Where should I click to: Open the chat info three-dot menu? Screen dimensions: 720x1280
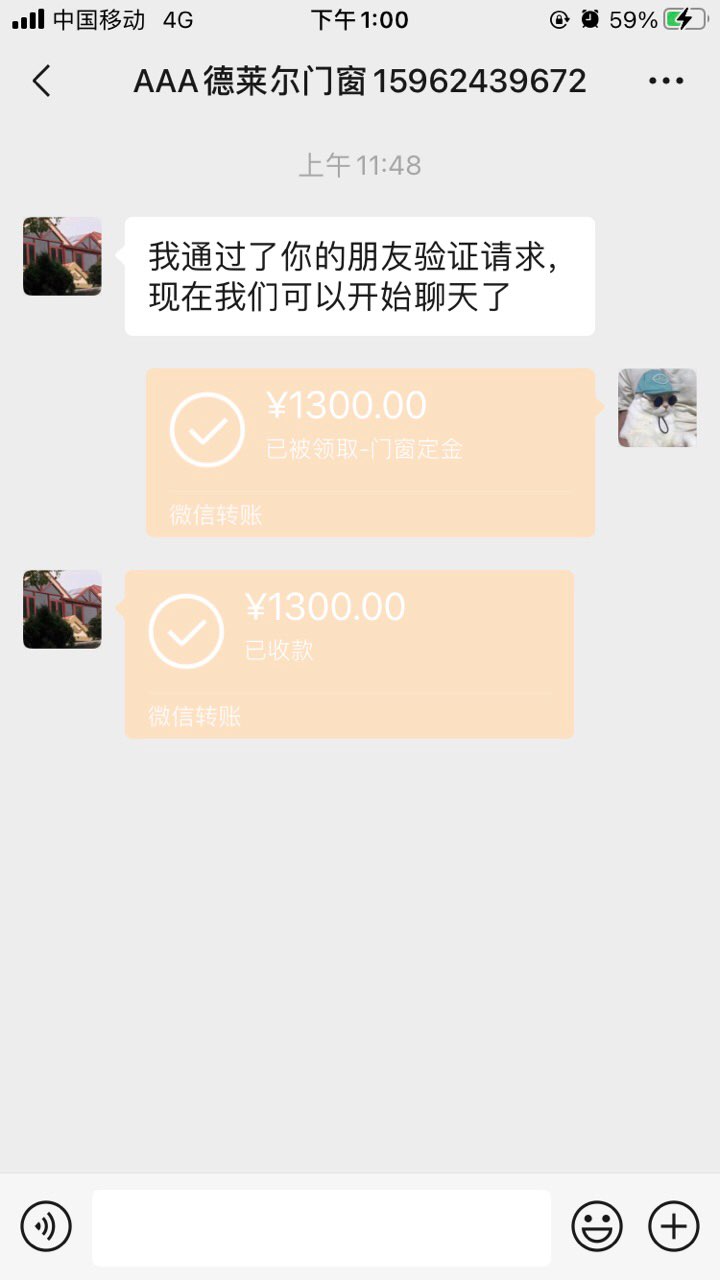[666, 81]
